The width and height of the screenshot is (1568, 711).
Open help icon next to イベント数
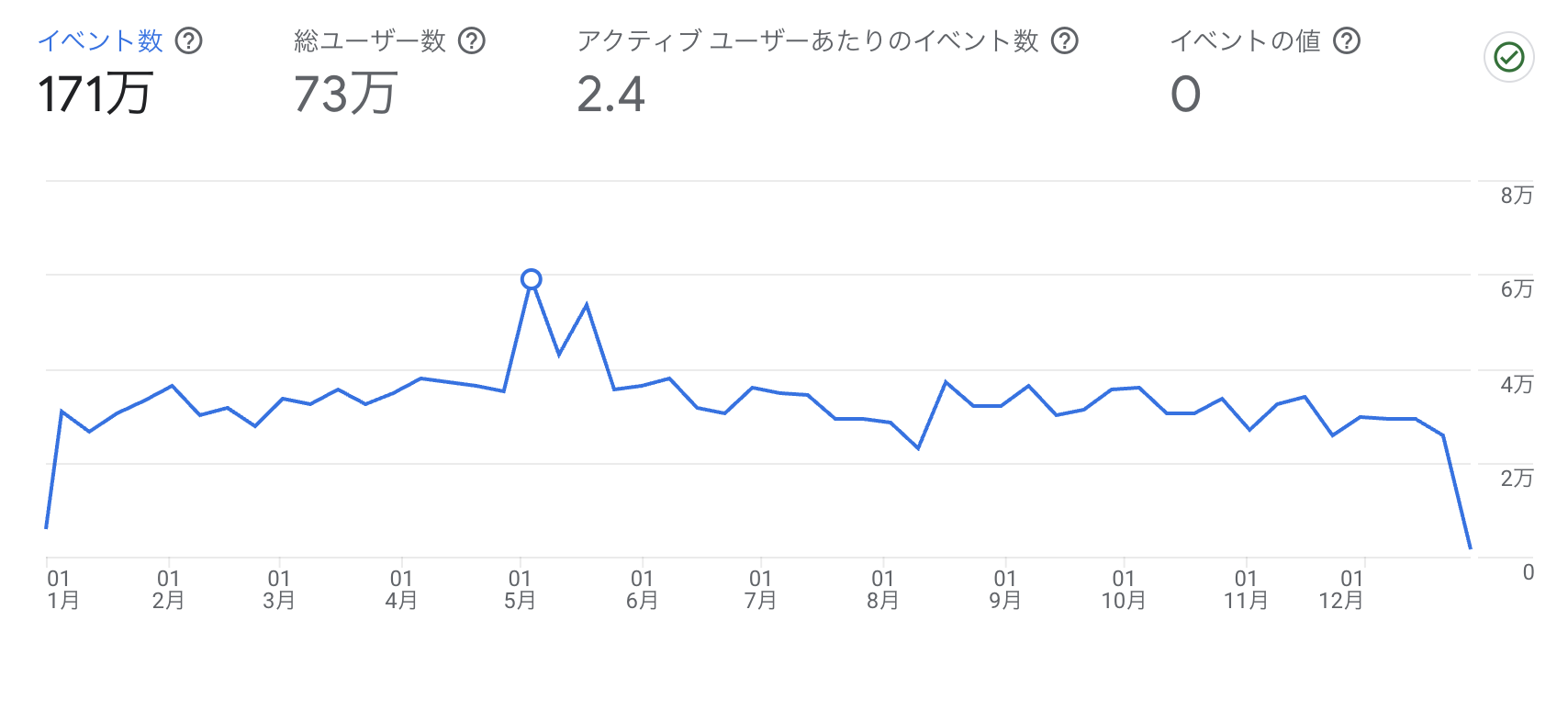point(189,41)
